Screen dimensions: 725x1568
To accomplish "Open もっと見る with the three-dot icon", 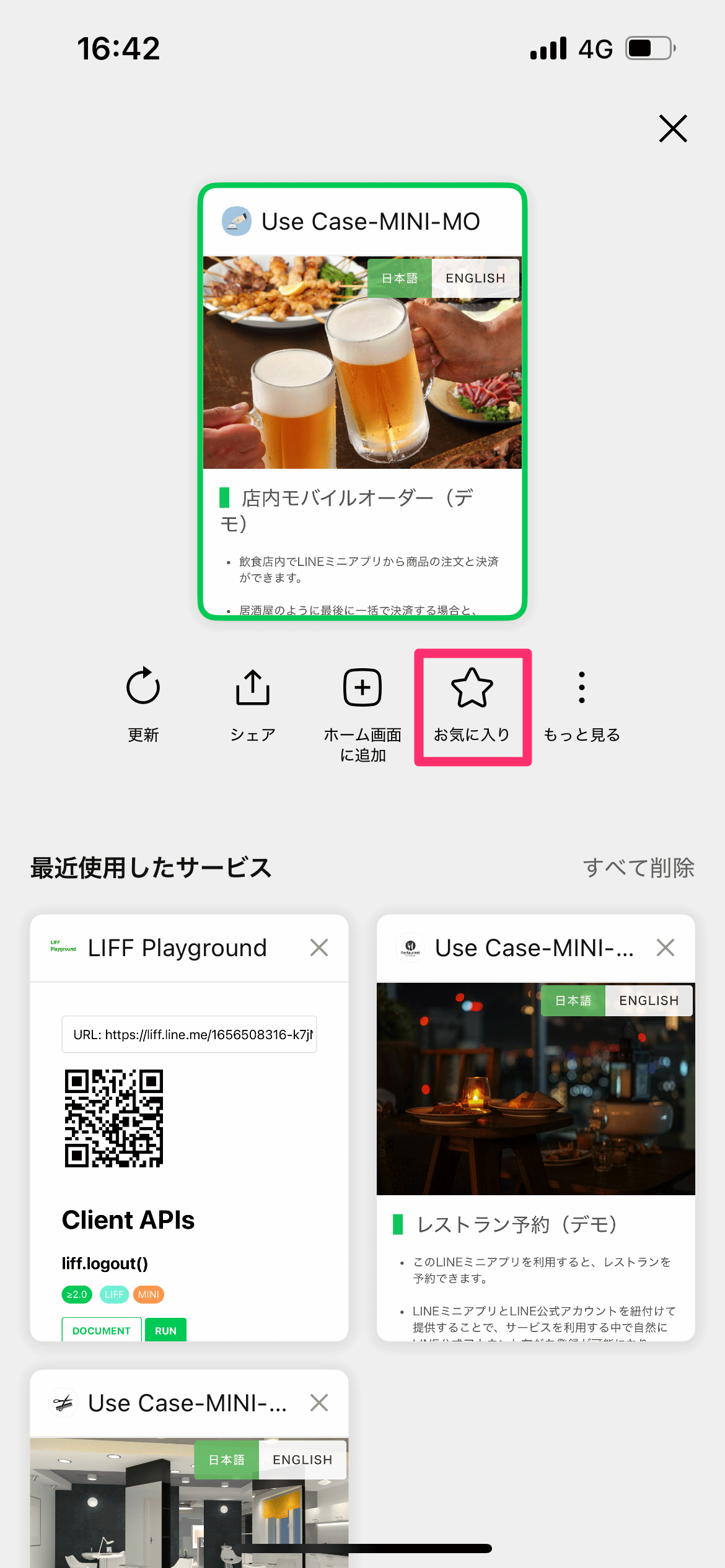I will (581, 687).
